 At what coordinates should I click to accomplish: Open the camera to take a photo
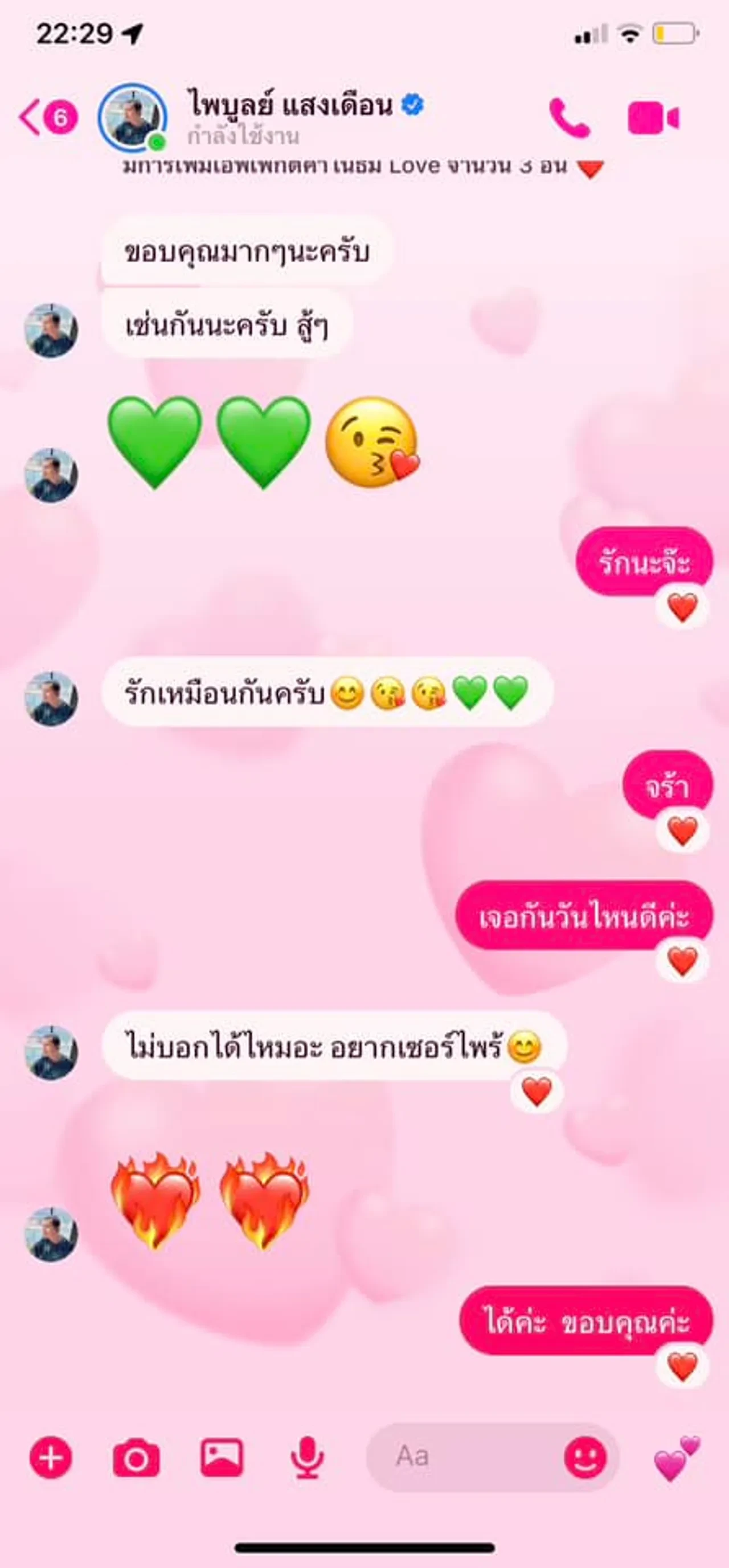click(x=137, y=1457)
